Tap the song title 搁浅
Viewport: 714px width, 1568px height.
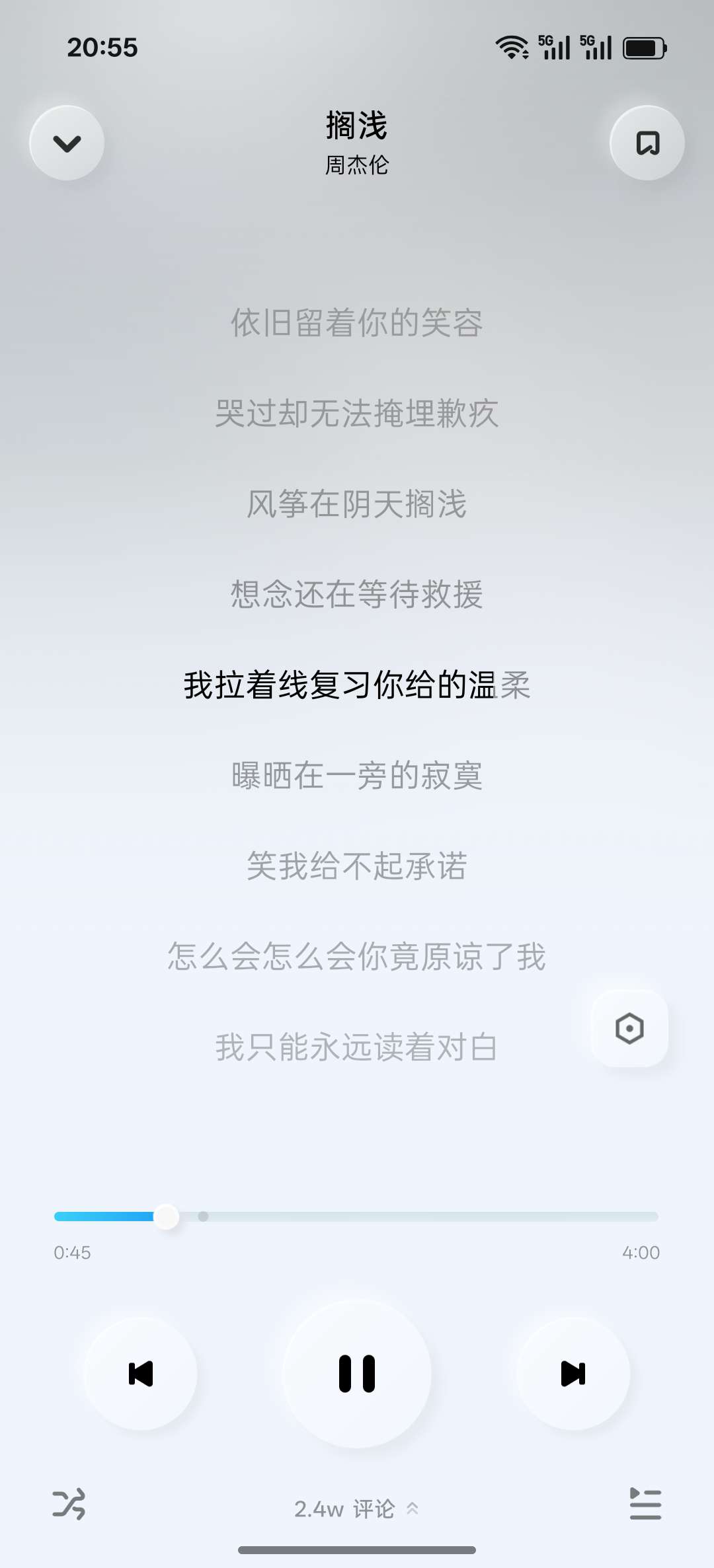coord(356,126)
